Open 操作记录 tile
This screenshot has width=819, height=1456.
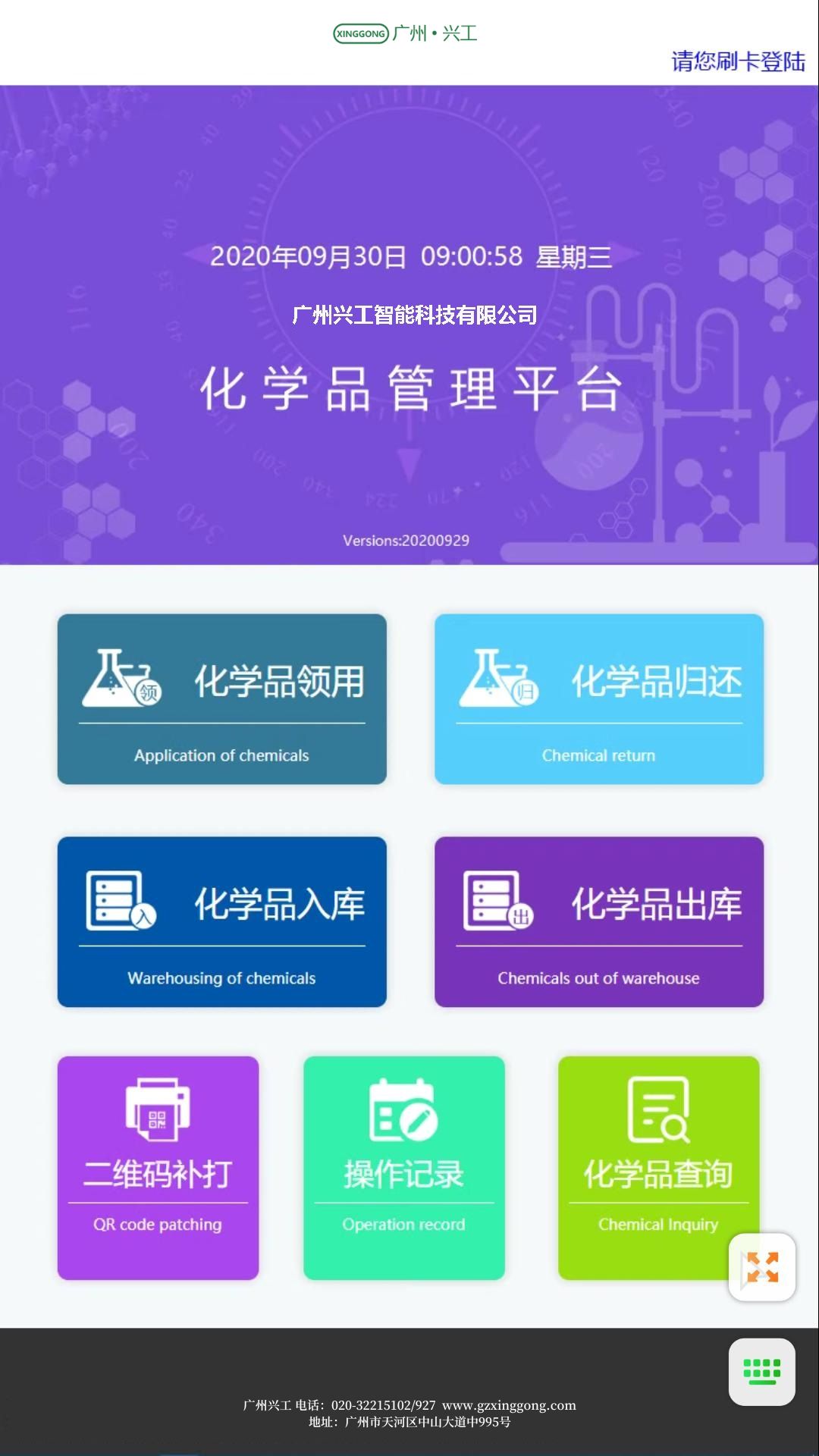[x=404, y=1168]
